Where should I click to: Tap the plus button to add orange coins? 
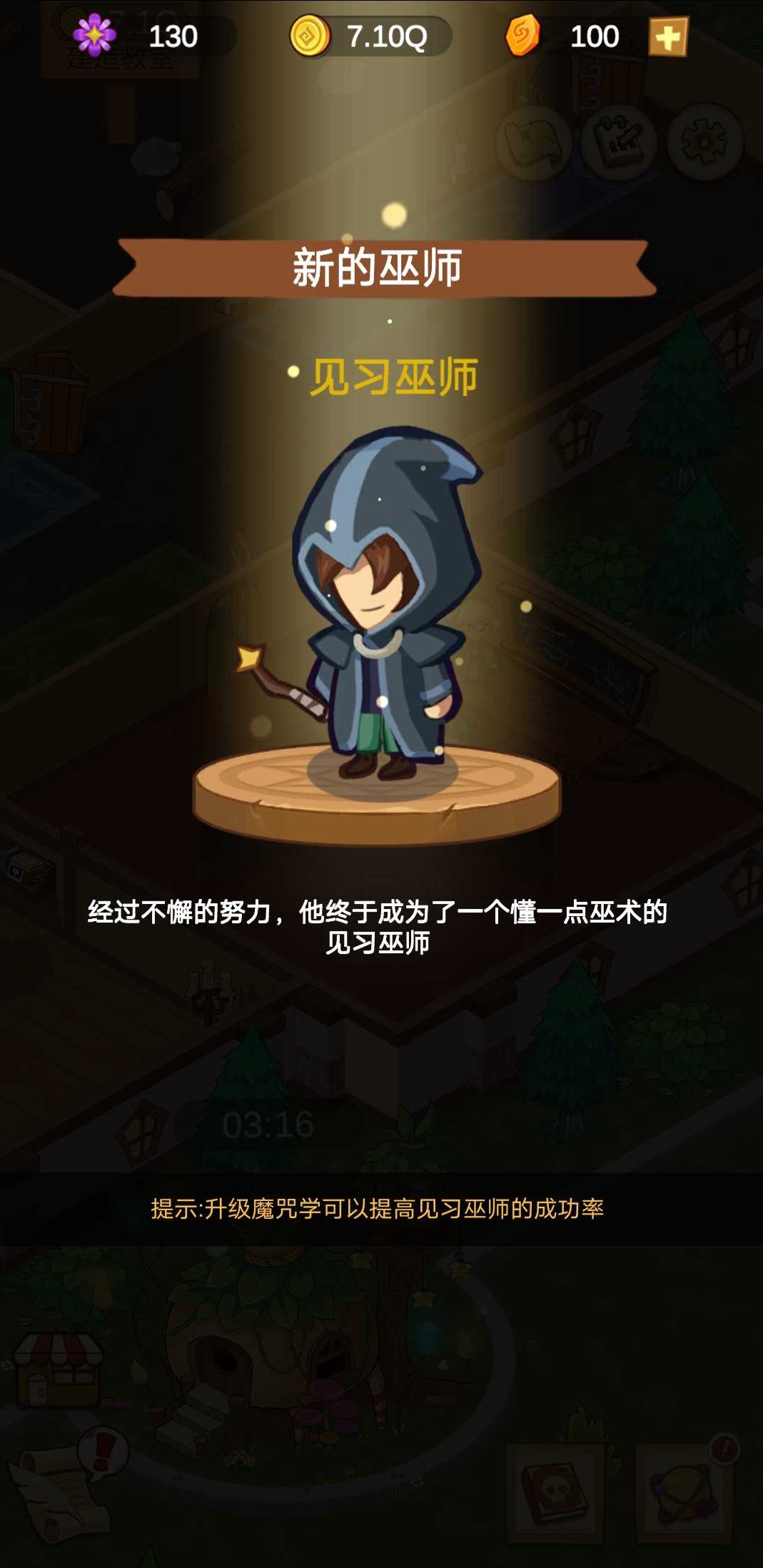point(668,36)
